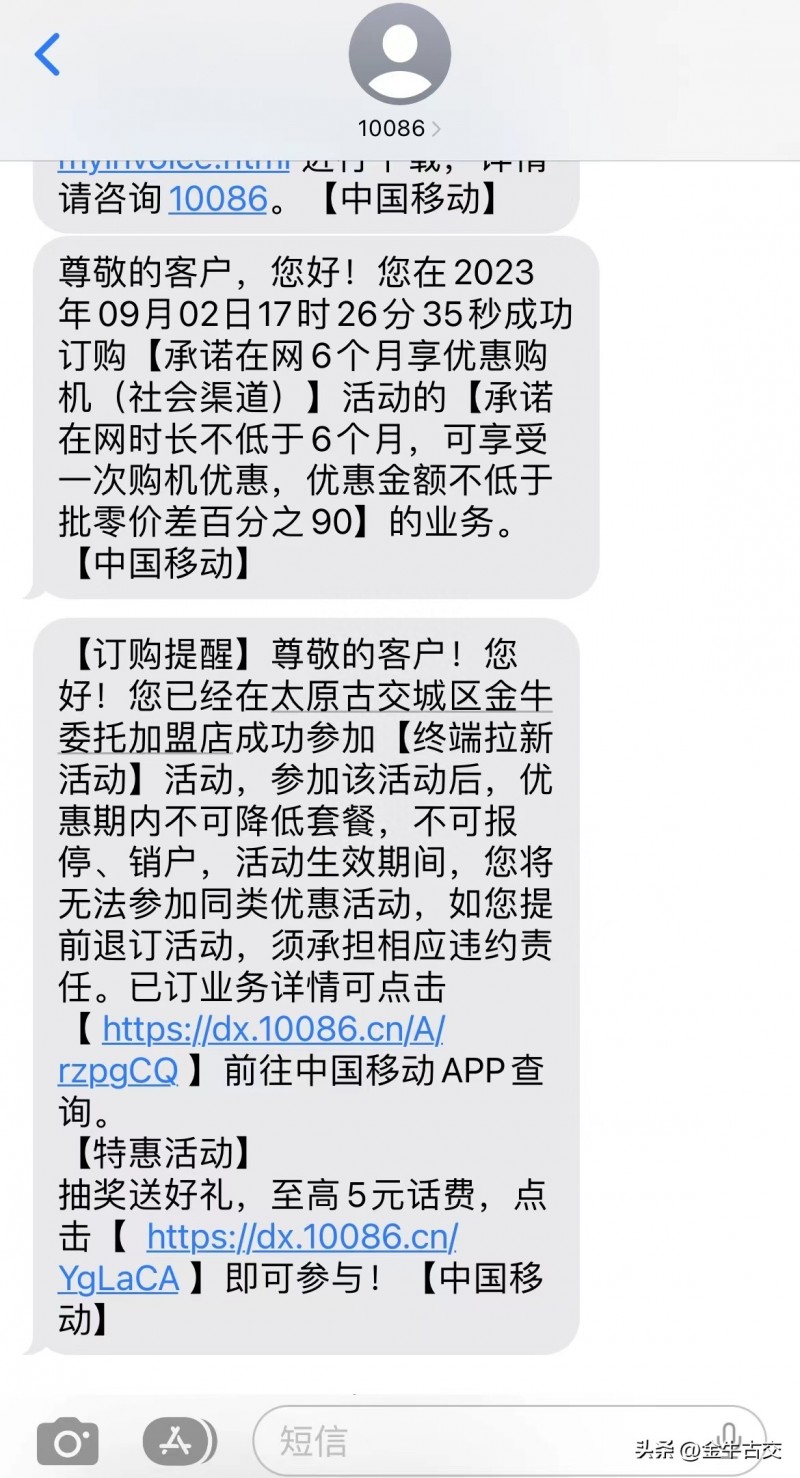The height and width of the screenshot is (1478, 800).
Task: Tap the underlined 10086 hotline link
Action: (216, 199)
